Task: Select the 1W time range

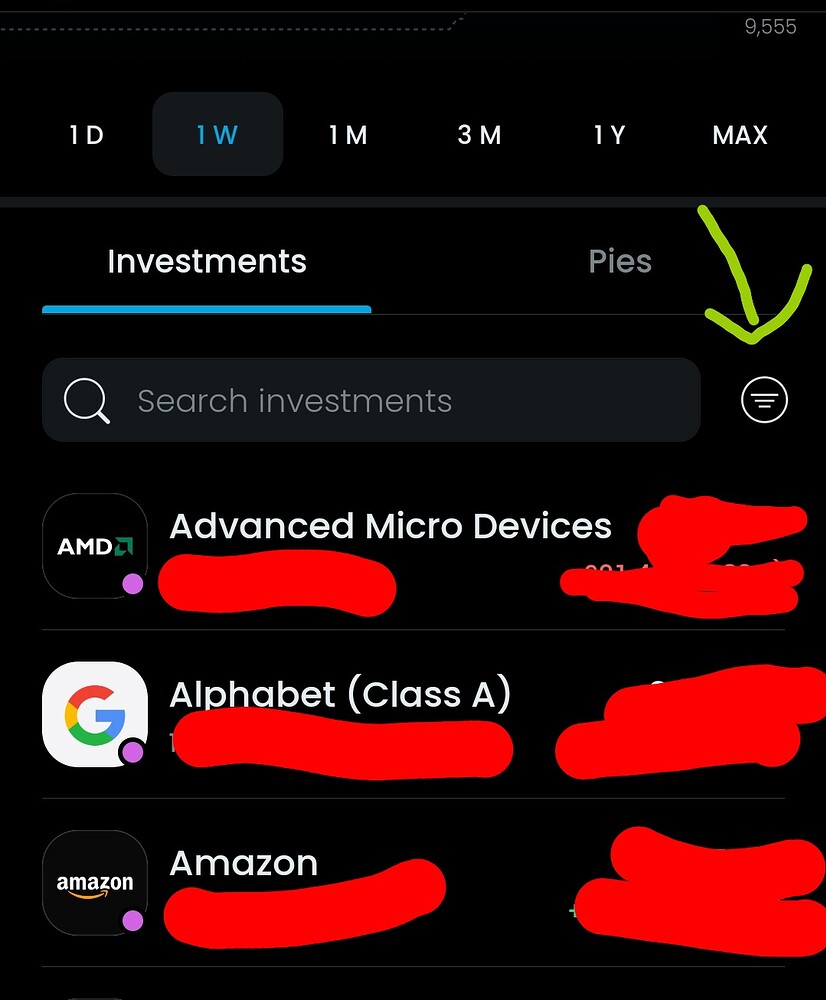Action: click(x=217, y=135)
